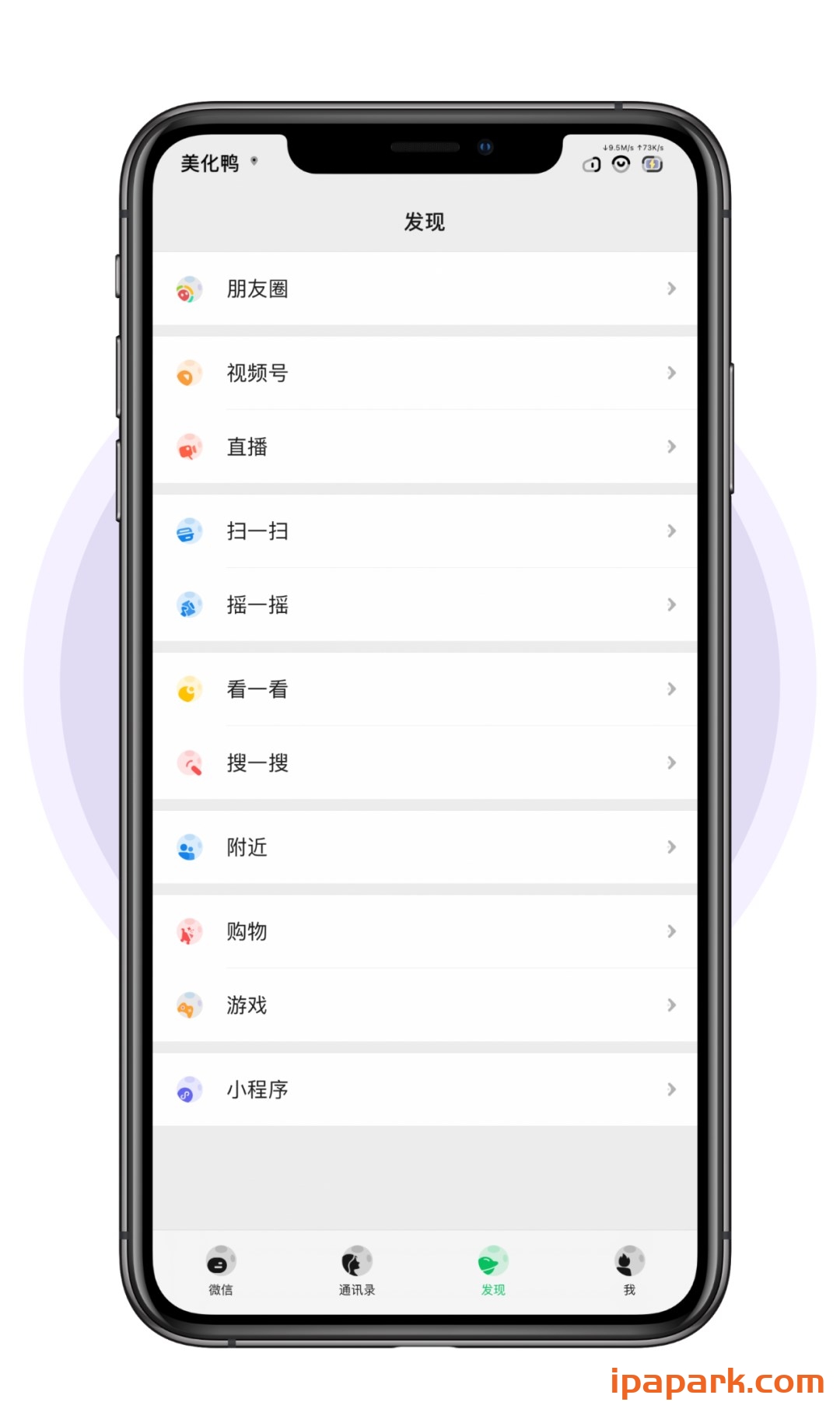Screen dimensions: 840x1416
Task: Open the 购物 (Shopping) icon
Action: tap(187, 931)
